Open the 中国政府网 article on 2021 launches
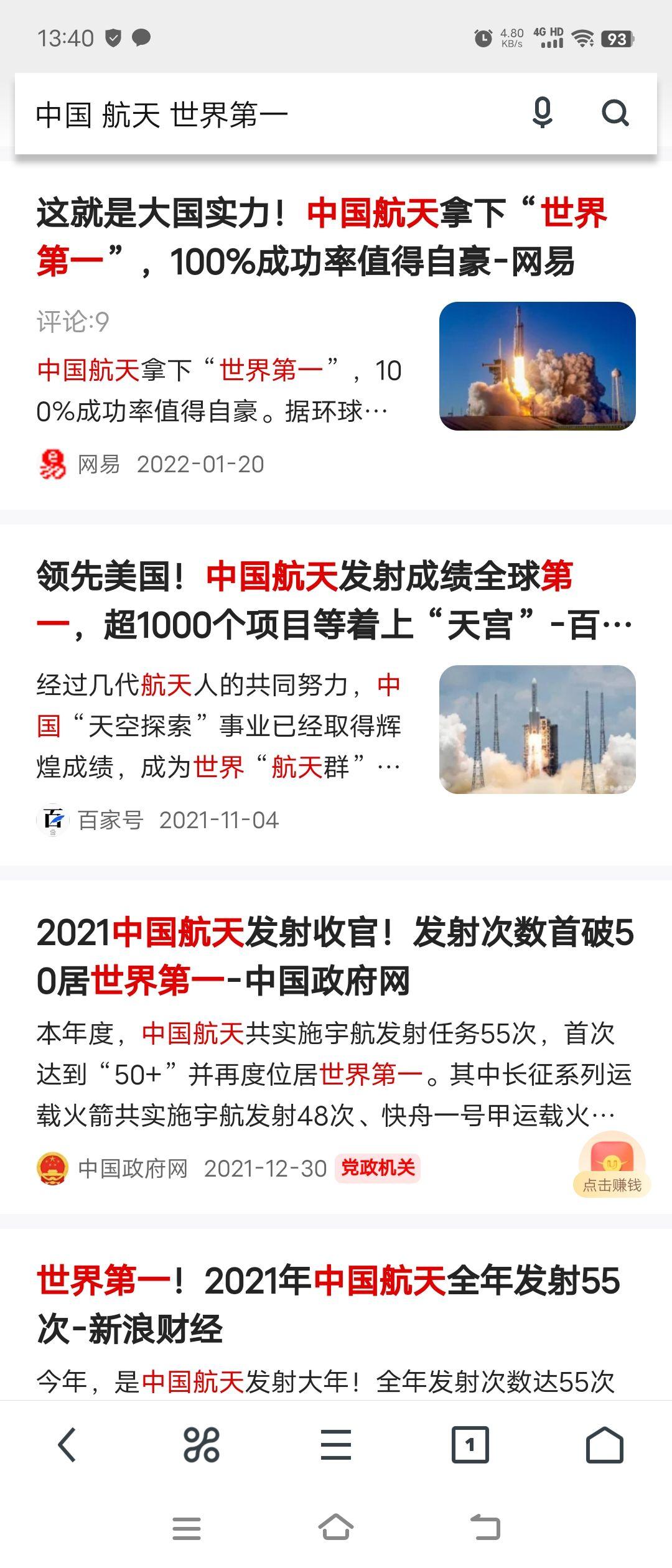This screenshot has height=1568, width=672. click(x=335, y=956)
